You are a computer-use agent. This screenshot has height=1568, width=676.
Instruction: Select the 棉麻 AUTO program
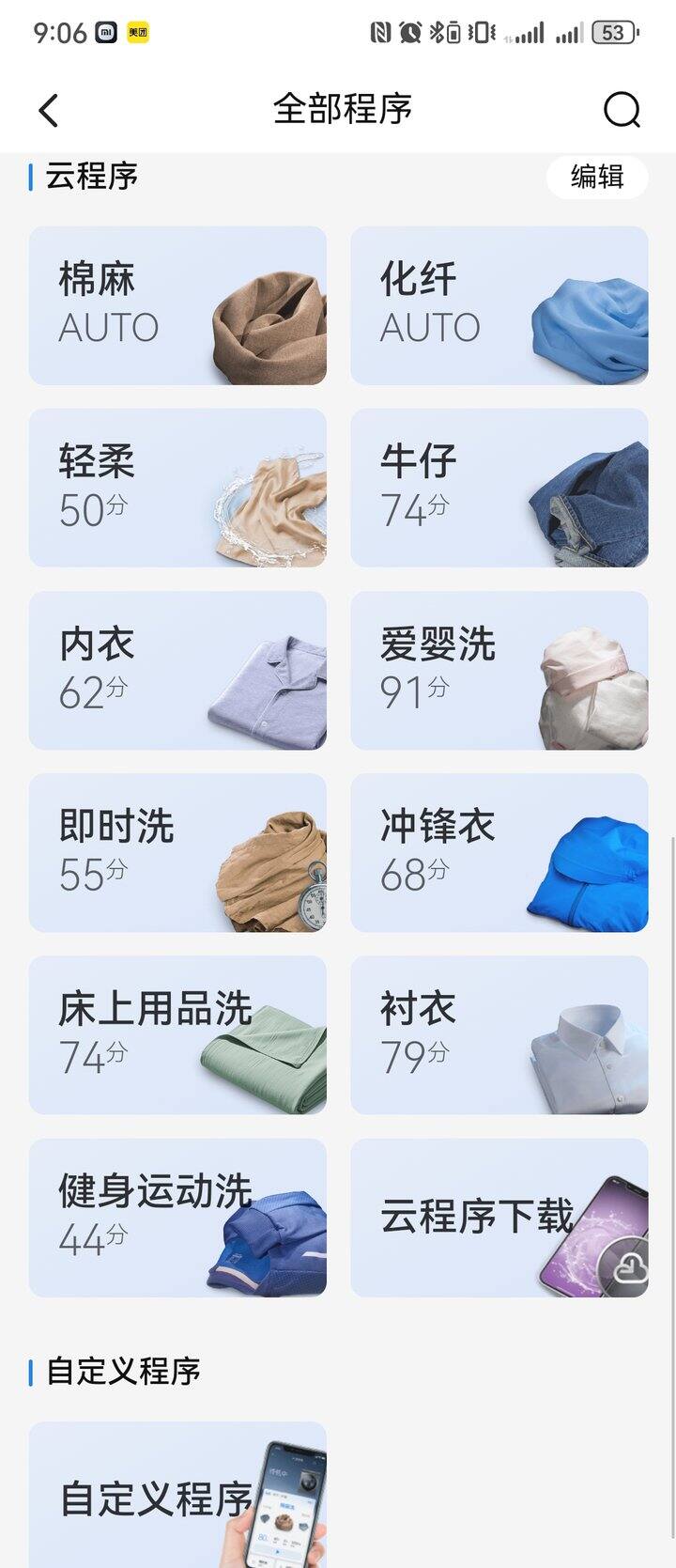click(x=177, y=305)
